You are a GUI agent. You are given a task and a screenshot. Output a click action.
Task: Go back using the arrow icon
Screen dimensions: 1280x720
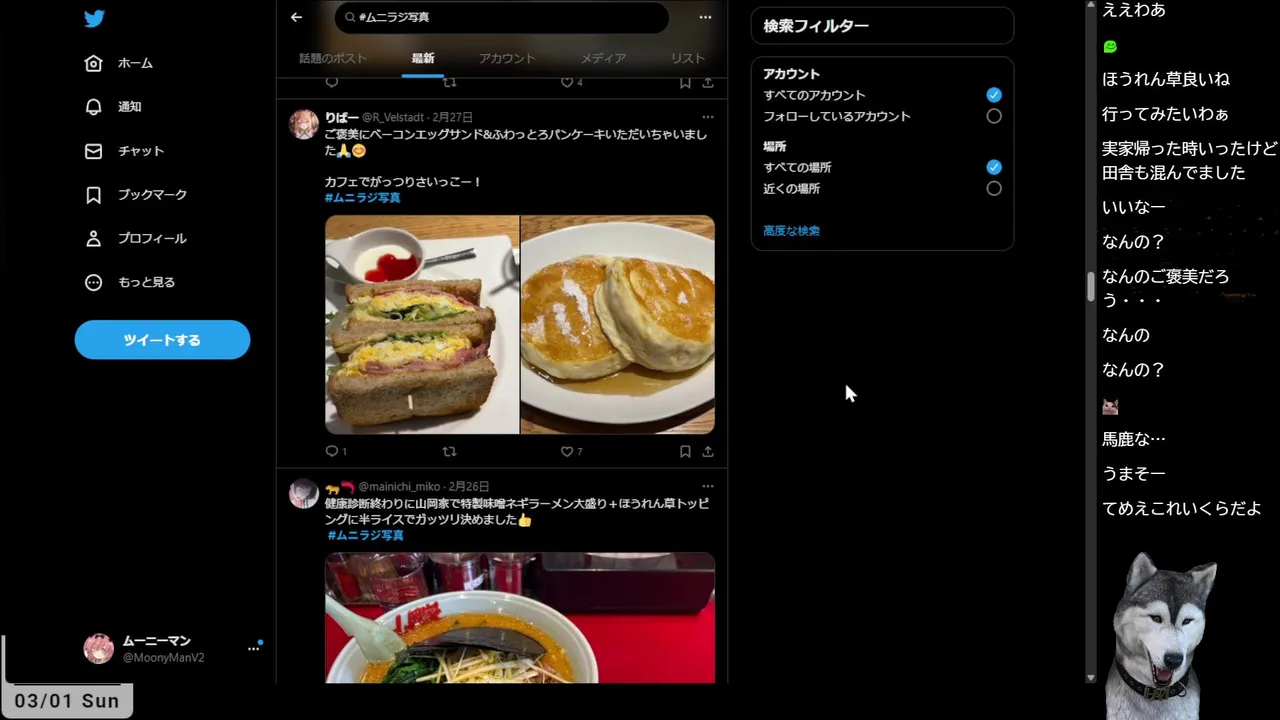click(296, 17)
